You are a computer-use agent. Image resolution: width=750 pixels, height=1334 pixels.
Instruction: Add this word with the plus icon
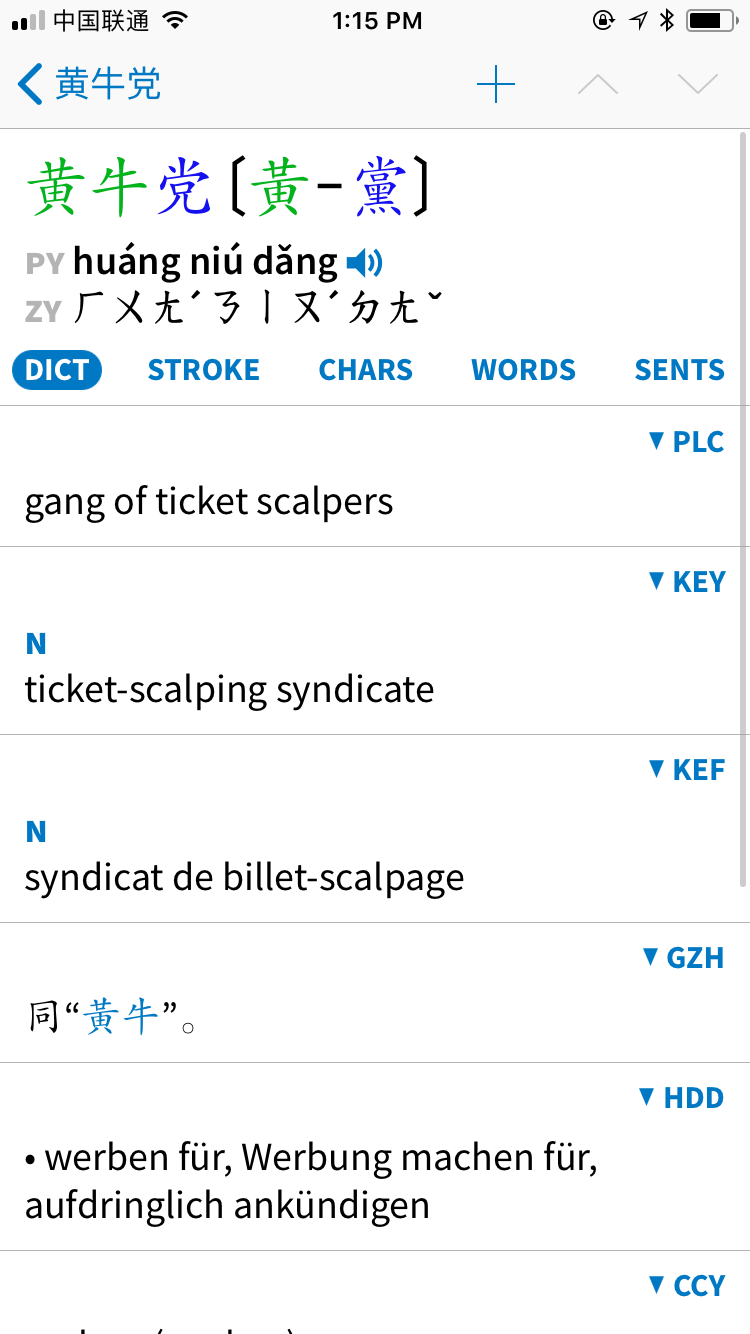[496, 85]
